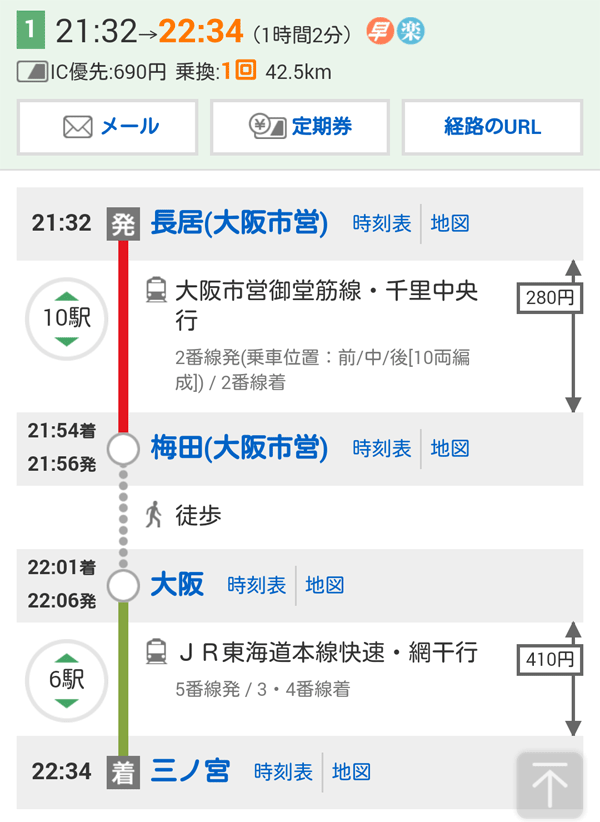View 時刻表 for 三ノ宮
Screen dimensions: 600x822
[284, 772]
